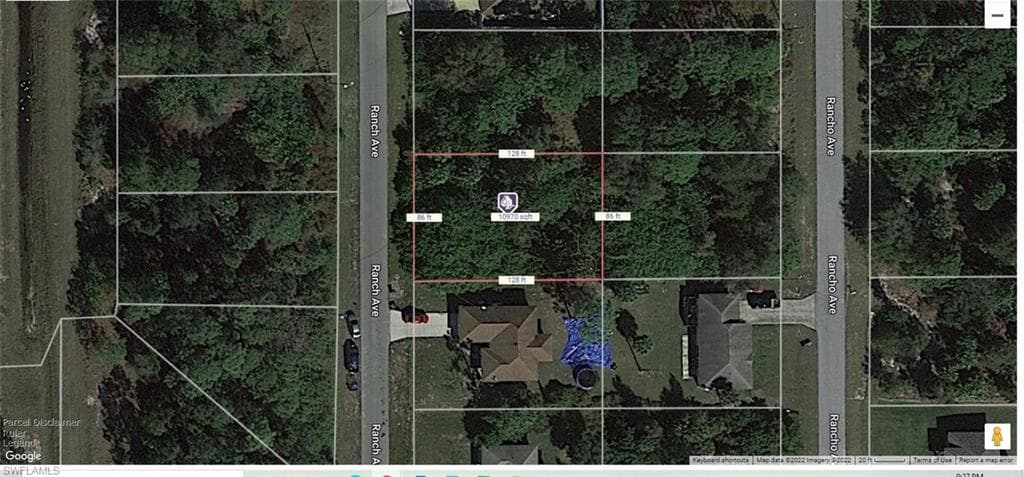
Task: Open the Parcel Disclaimer link
Action: (x=40, y=423)
